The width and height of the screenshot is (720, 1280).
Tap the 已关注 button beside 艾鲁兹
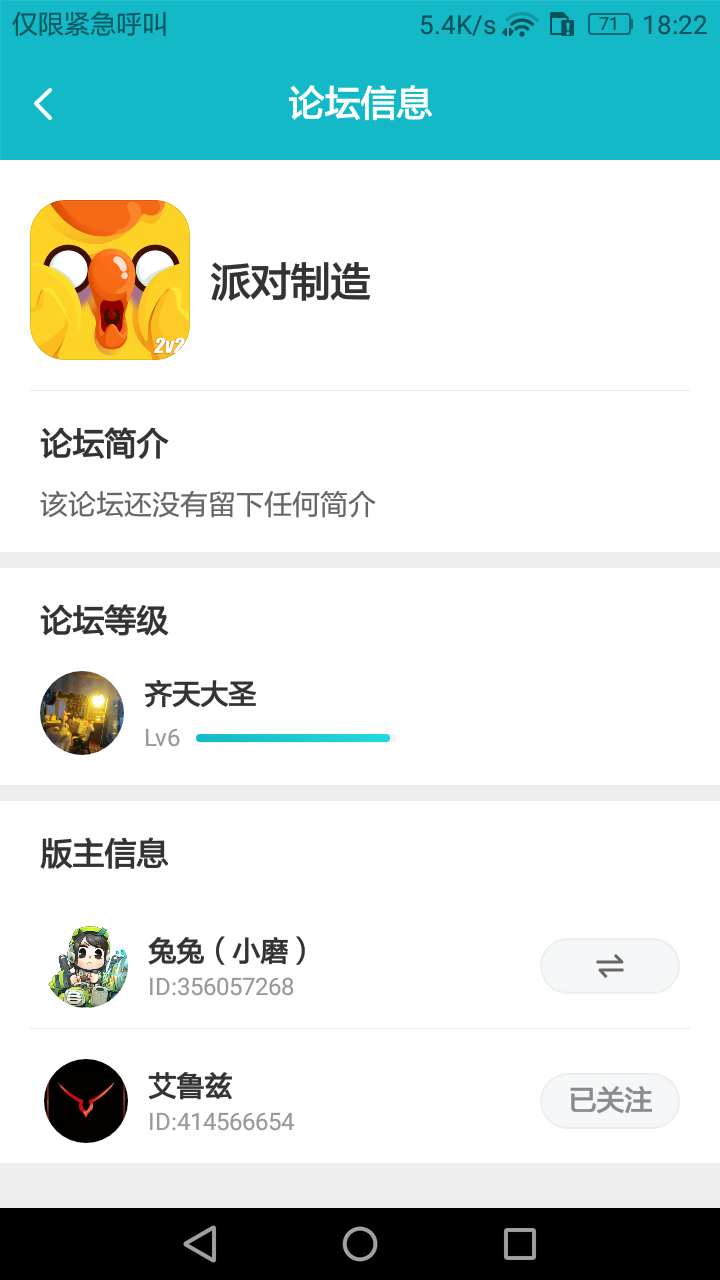point(610,1101)
